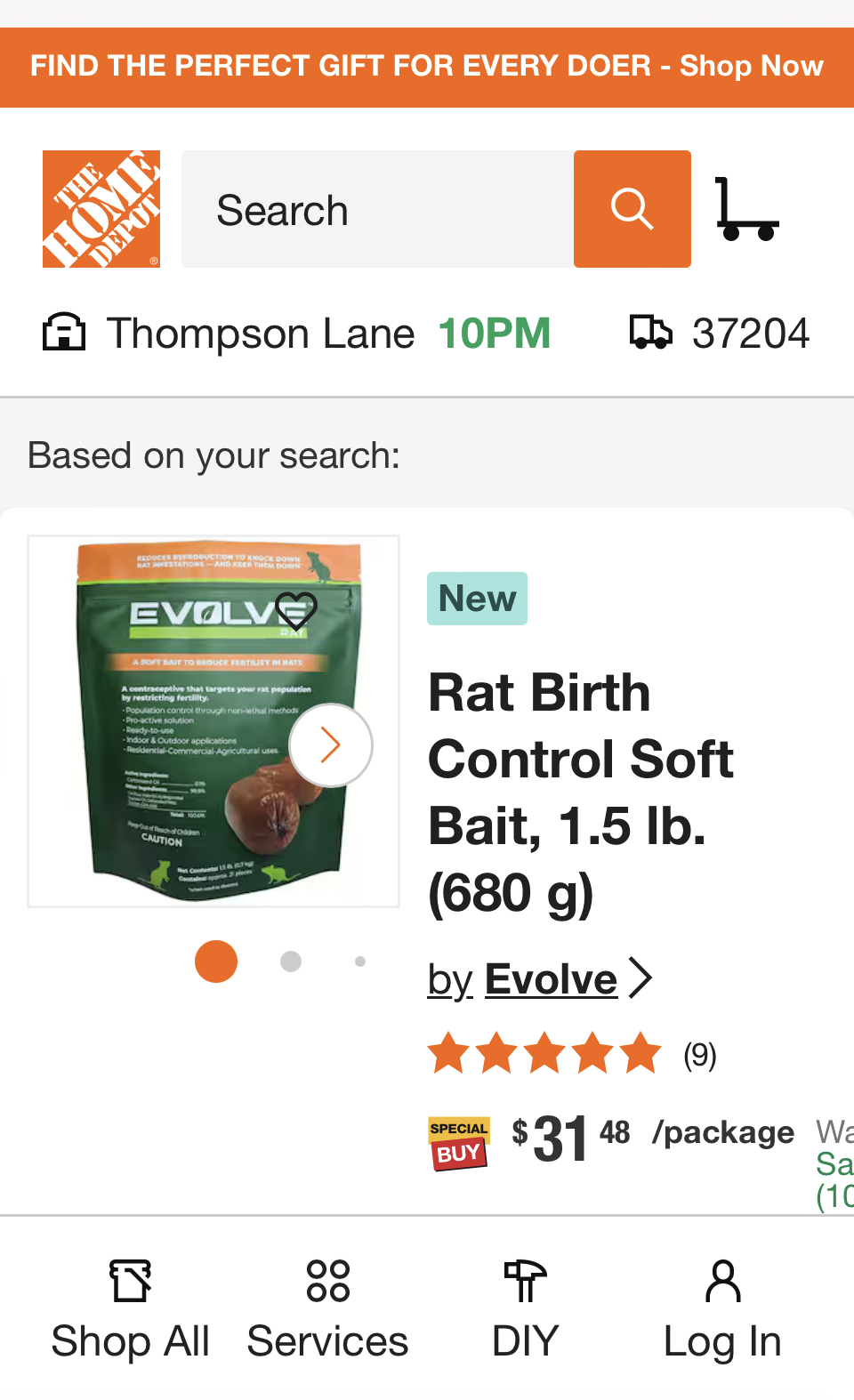Image resolution: width=854 pixels, height=1400 pixels.
Task: Change delivery ZIP code 37204
Action: 721,334
